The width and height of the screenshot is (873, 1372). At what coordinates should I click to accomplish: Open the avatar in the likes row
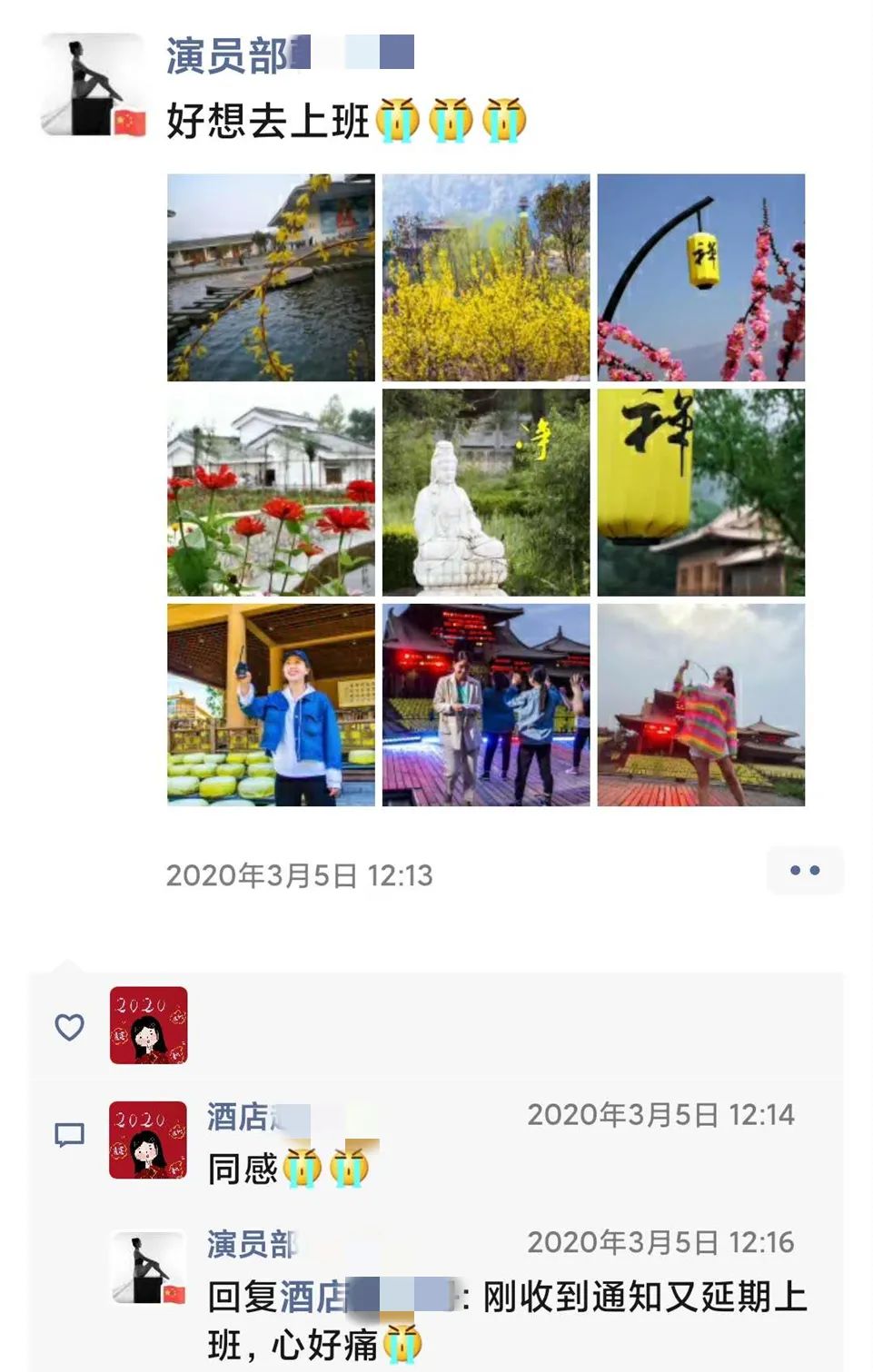pyautogui.click(x=148, y=1025)
